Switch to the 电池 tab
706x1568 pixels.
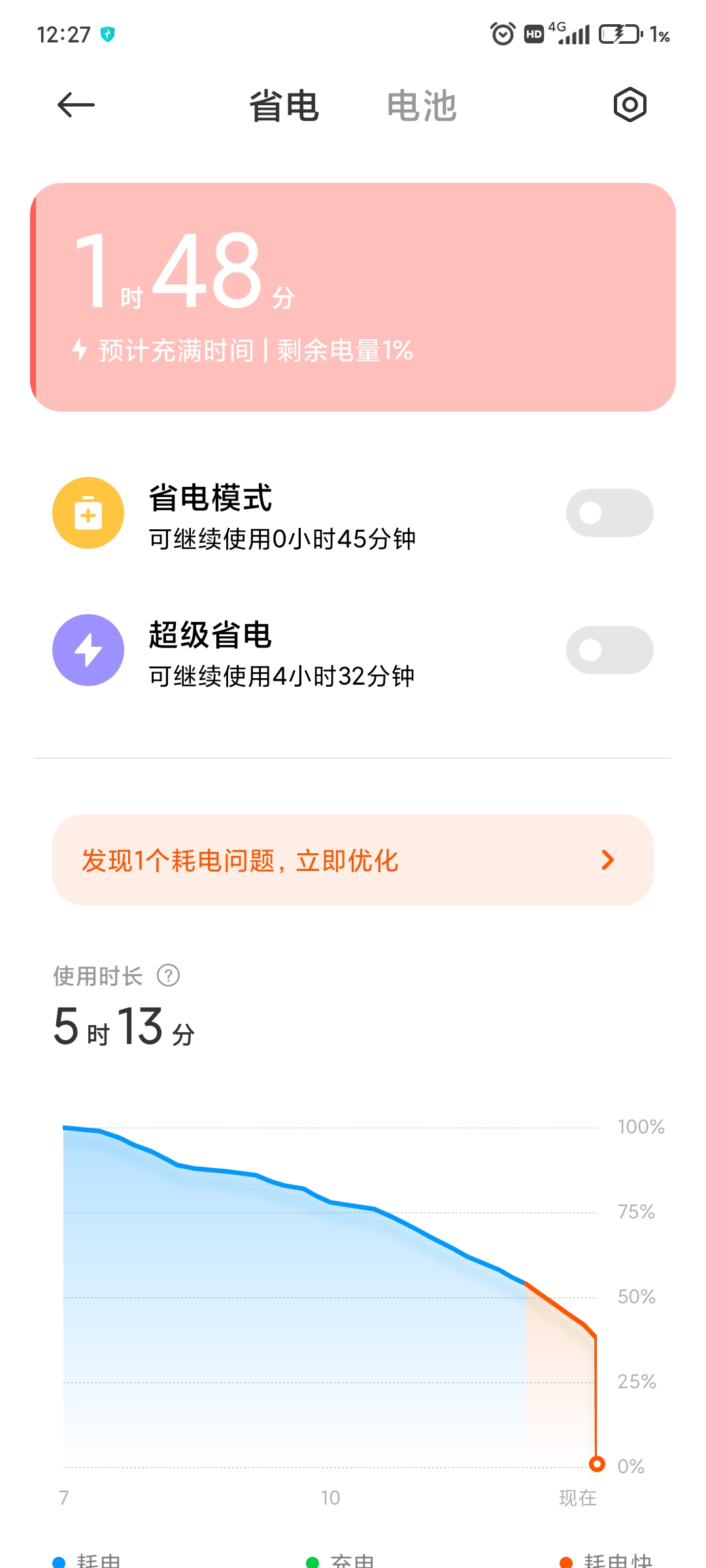coord(422,106)
